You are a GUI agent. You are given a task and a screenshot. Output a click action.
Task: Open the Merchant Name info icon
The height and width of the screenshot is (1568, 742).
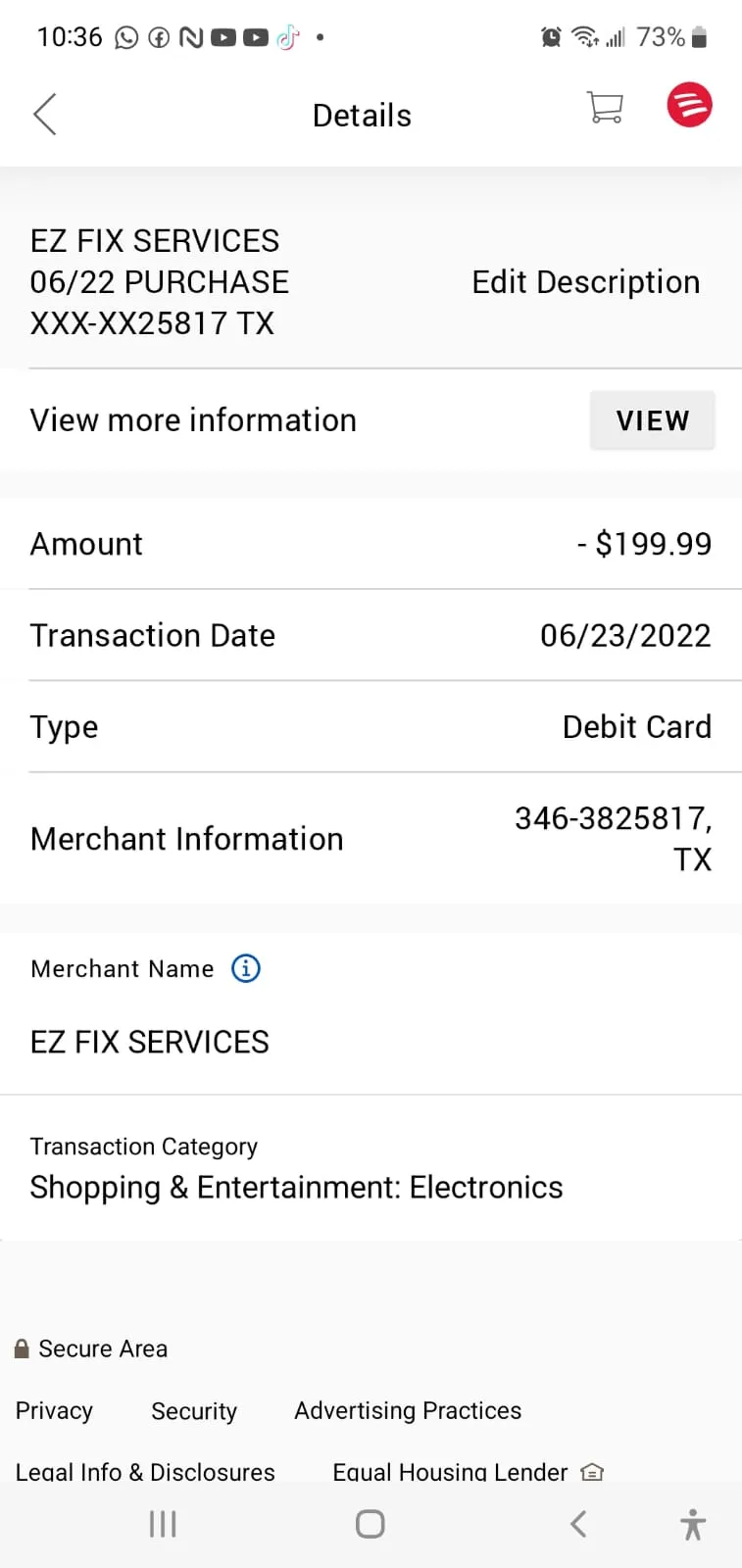tap(246, 968)
